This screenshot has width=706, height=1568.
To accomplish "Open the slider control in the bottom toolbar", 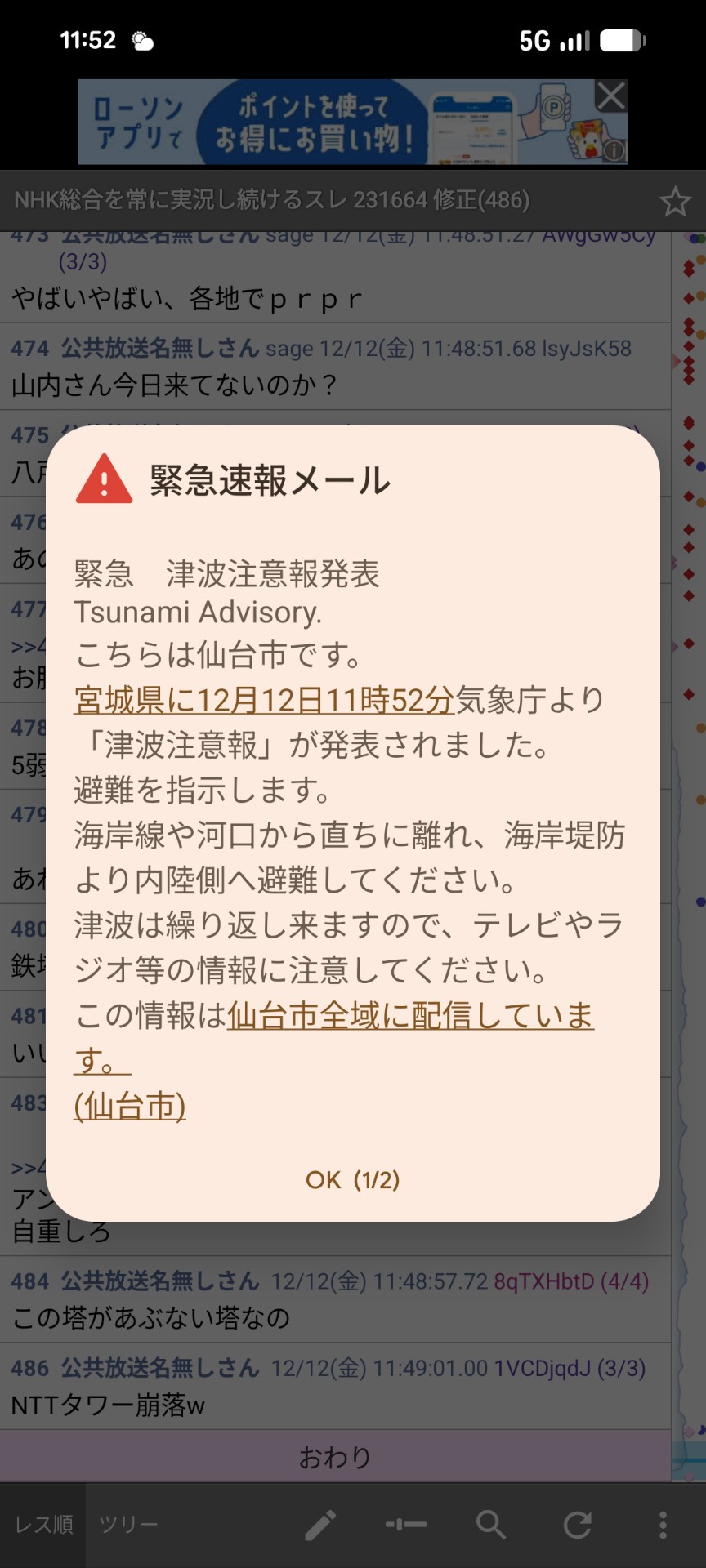I will (406, 1524).
